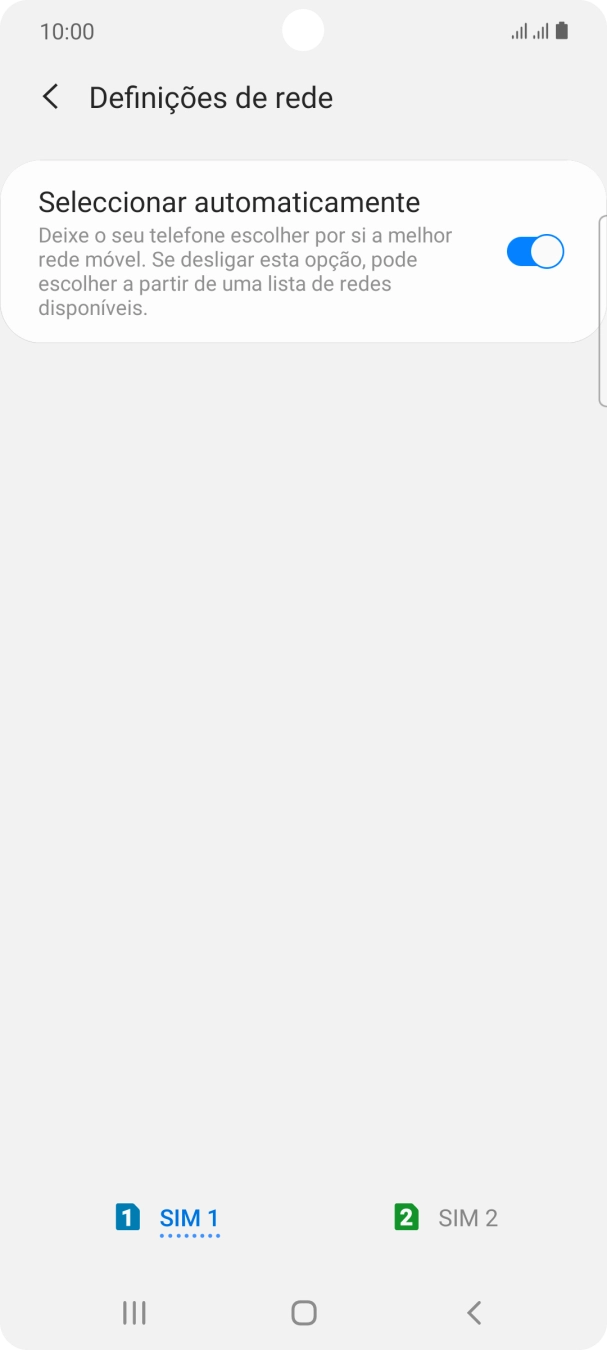The height and width of the screenshot is (1350, 607).
Task: Switch to the SIM 1 tab
Action: (167, 1218)
